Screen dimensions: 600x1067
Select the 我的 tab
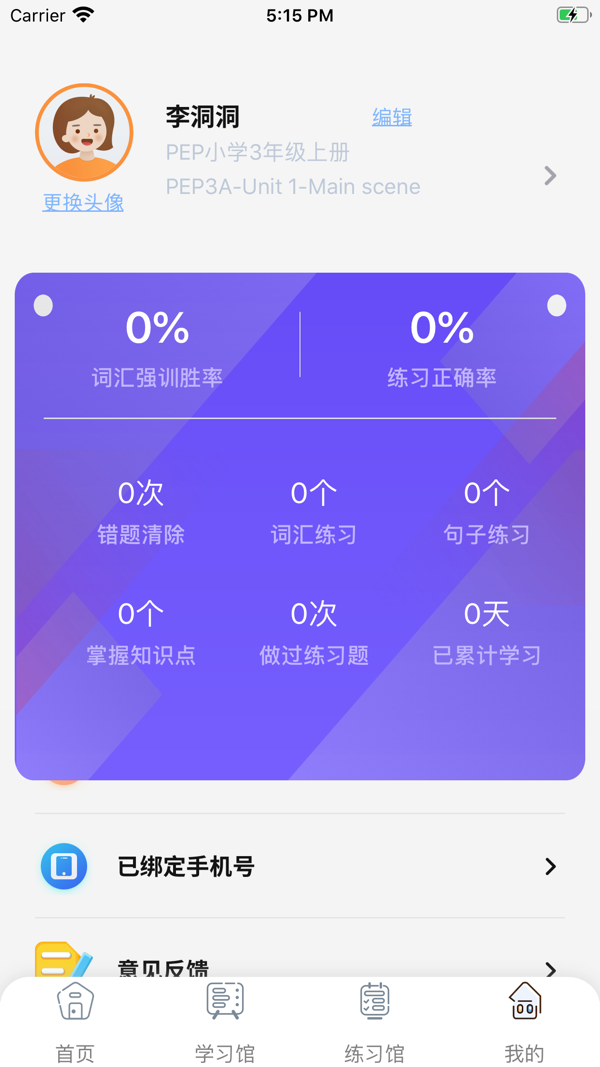[524, 1022]
